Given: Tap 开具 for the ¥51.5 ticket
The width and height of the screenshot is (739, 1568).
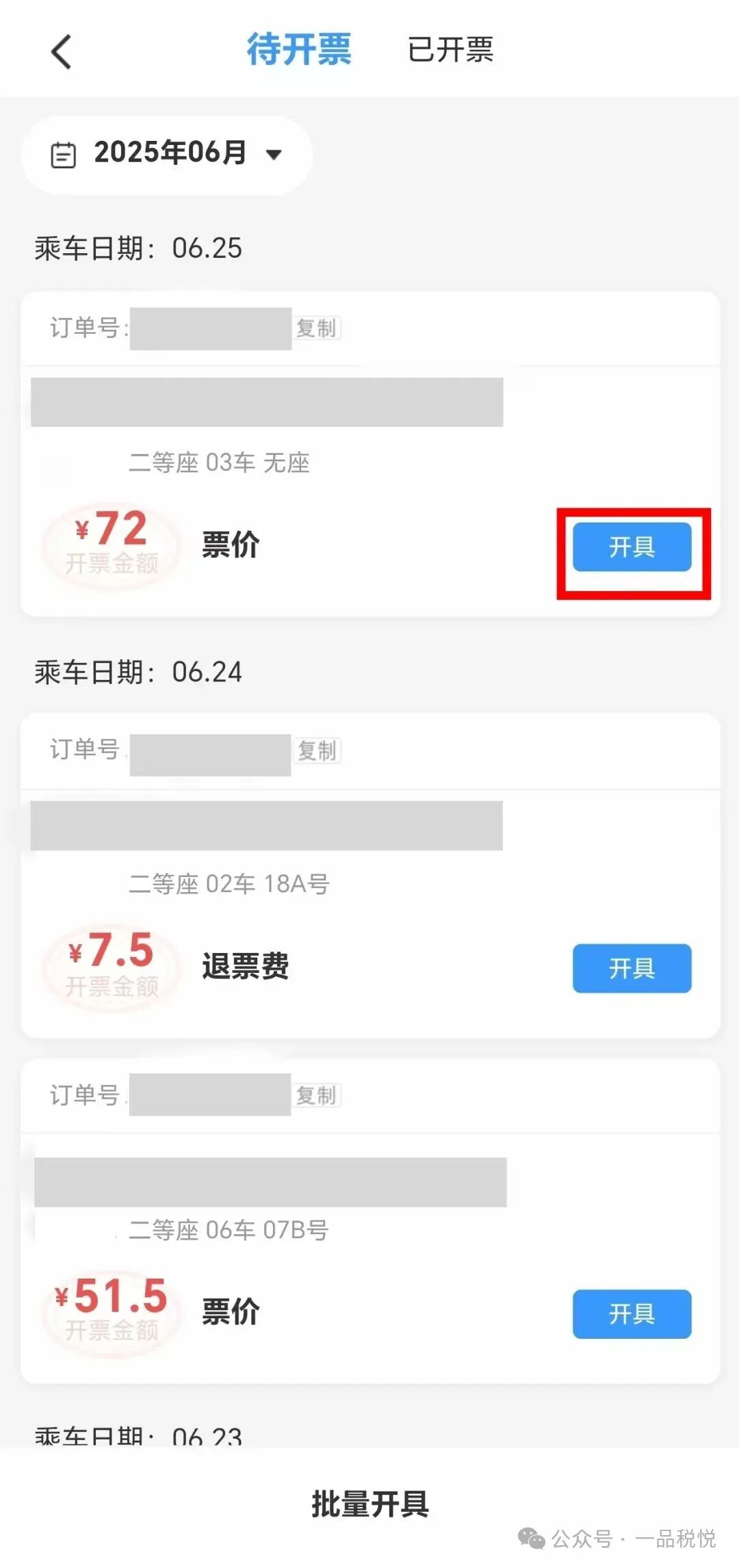Looking at the screenshot, I should click(632, 1314).
